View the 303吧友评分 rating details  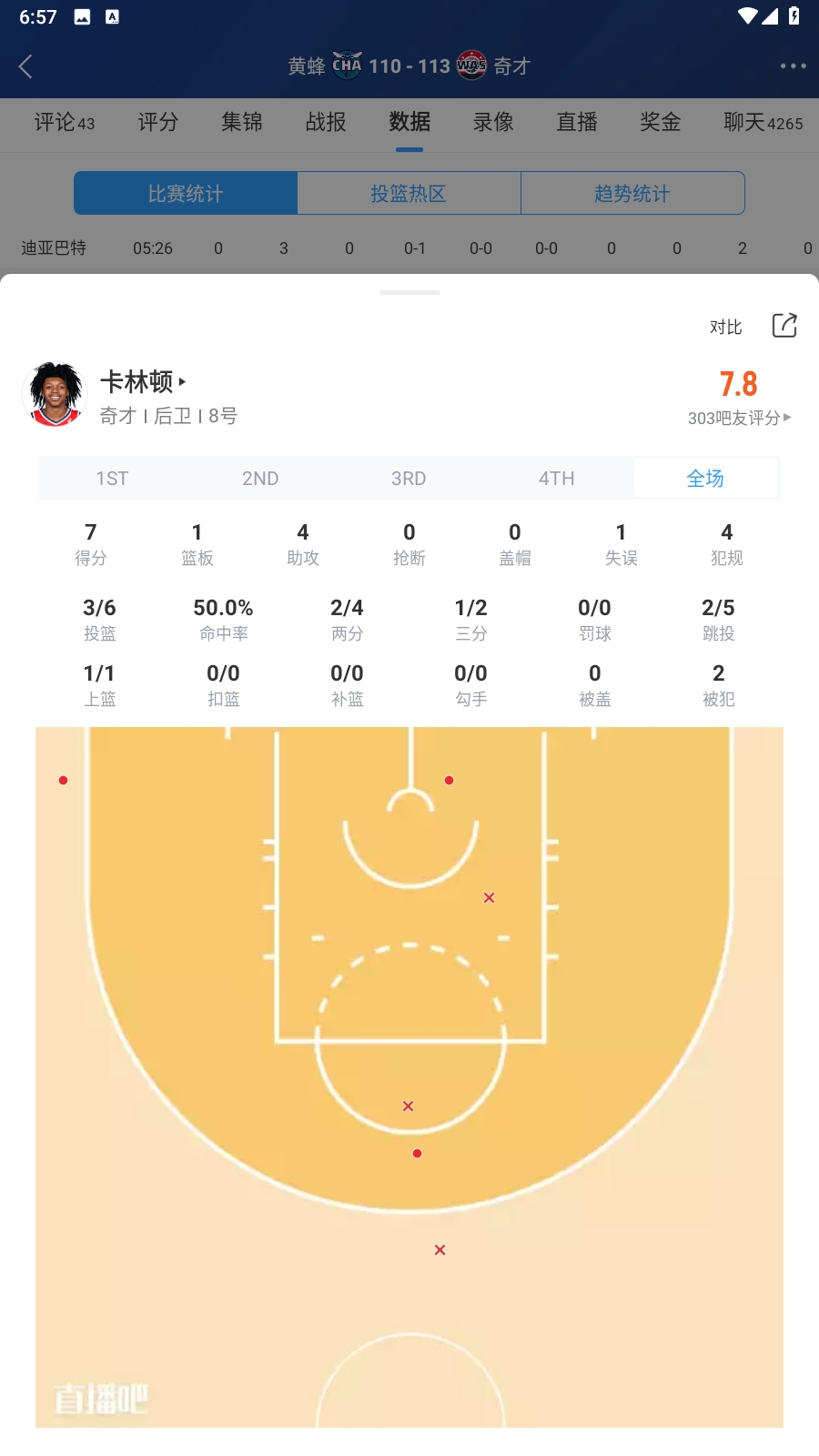738,418
